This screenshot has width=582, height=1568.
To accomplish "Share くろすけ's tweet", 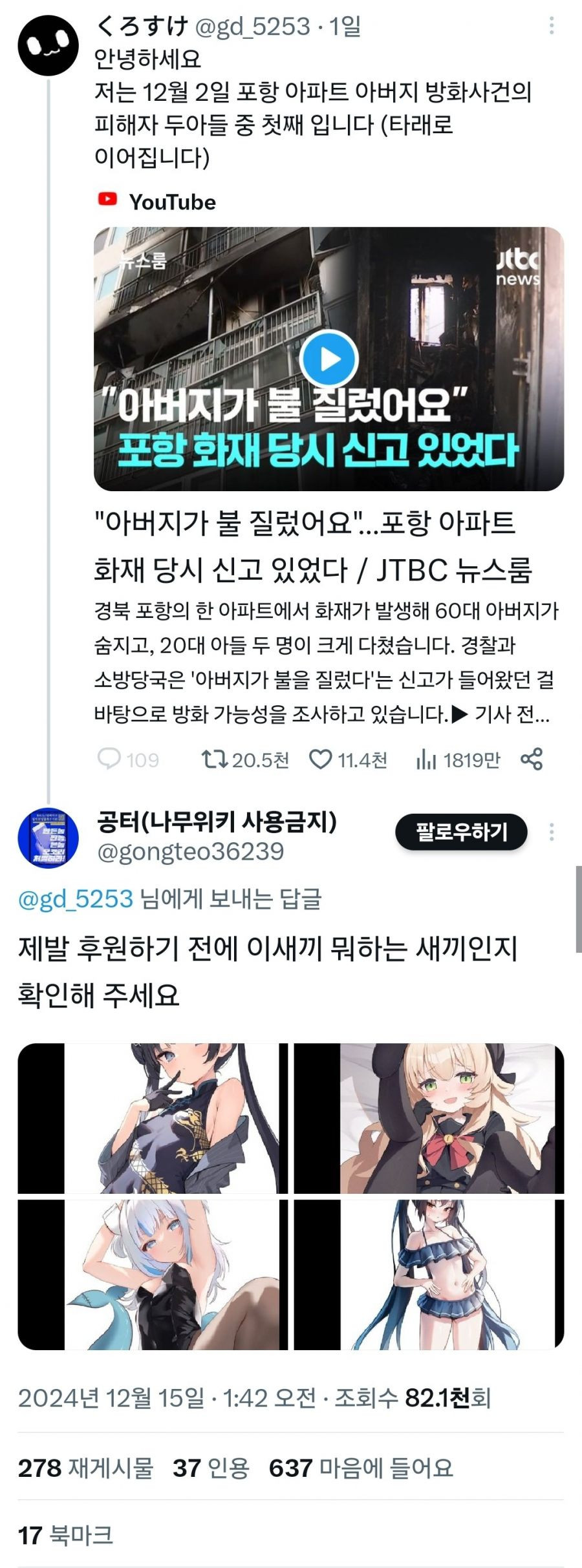I will tap(531, 759).
